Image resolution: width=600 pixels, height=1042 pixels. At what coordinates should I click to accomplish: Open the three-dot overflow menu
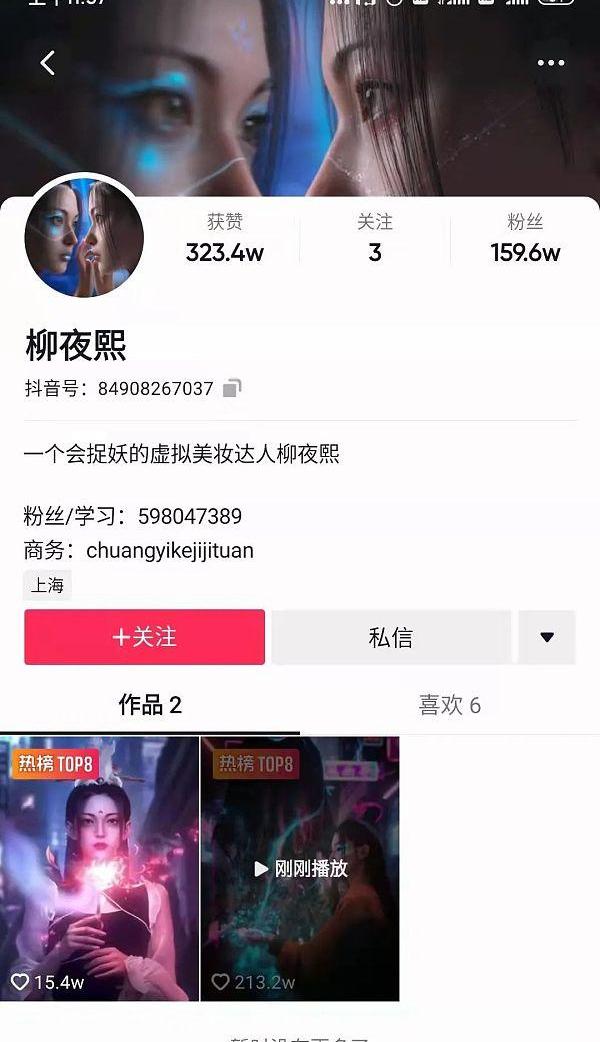550,63
